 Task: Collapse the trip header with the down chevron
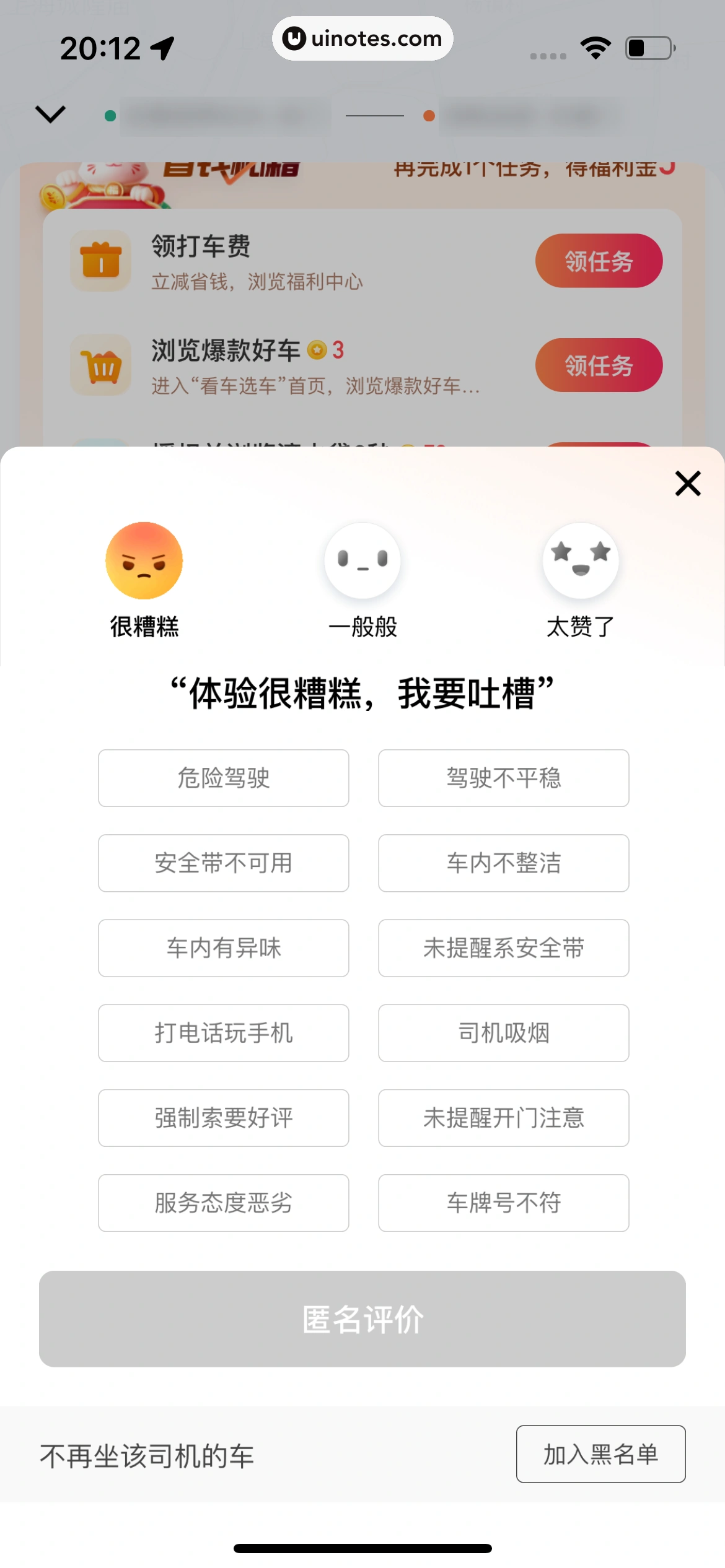click(x=50, y=114)
